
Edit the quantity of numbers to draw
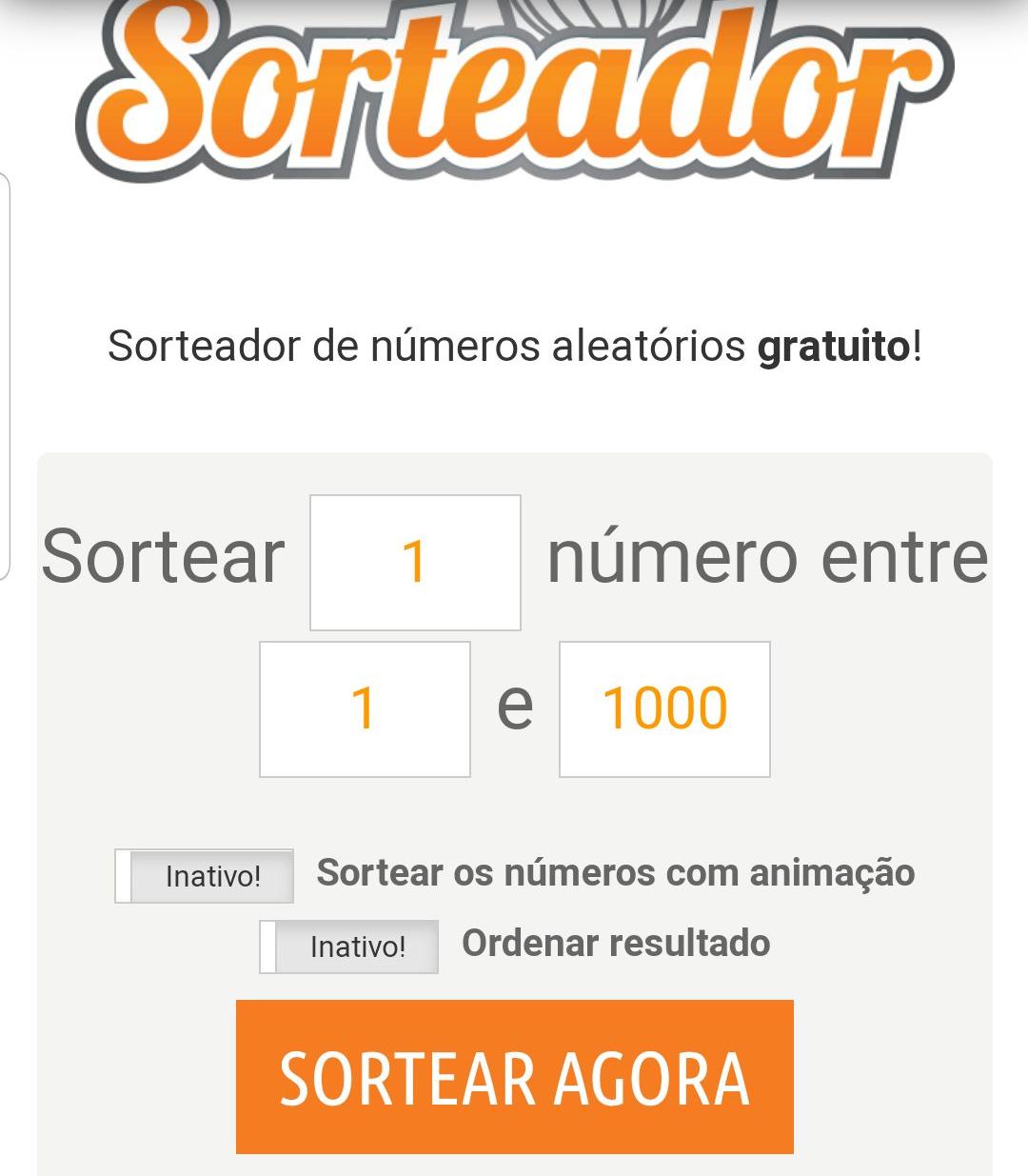point(415,562)
